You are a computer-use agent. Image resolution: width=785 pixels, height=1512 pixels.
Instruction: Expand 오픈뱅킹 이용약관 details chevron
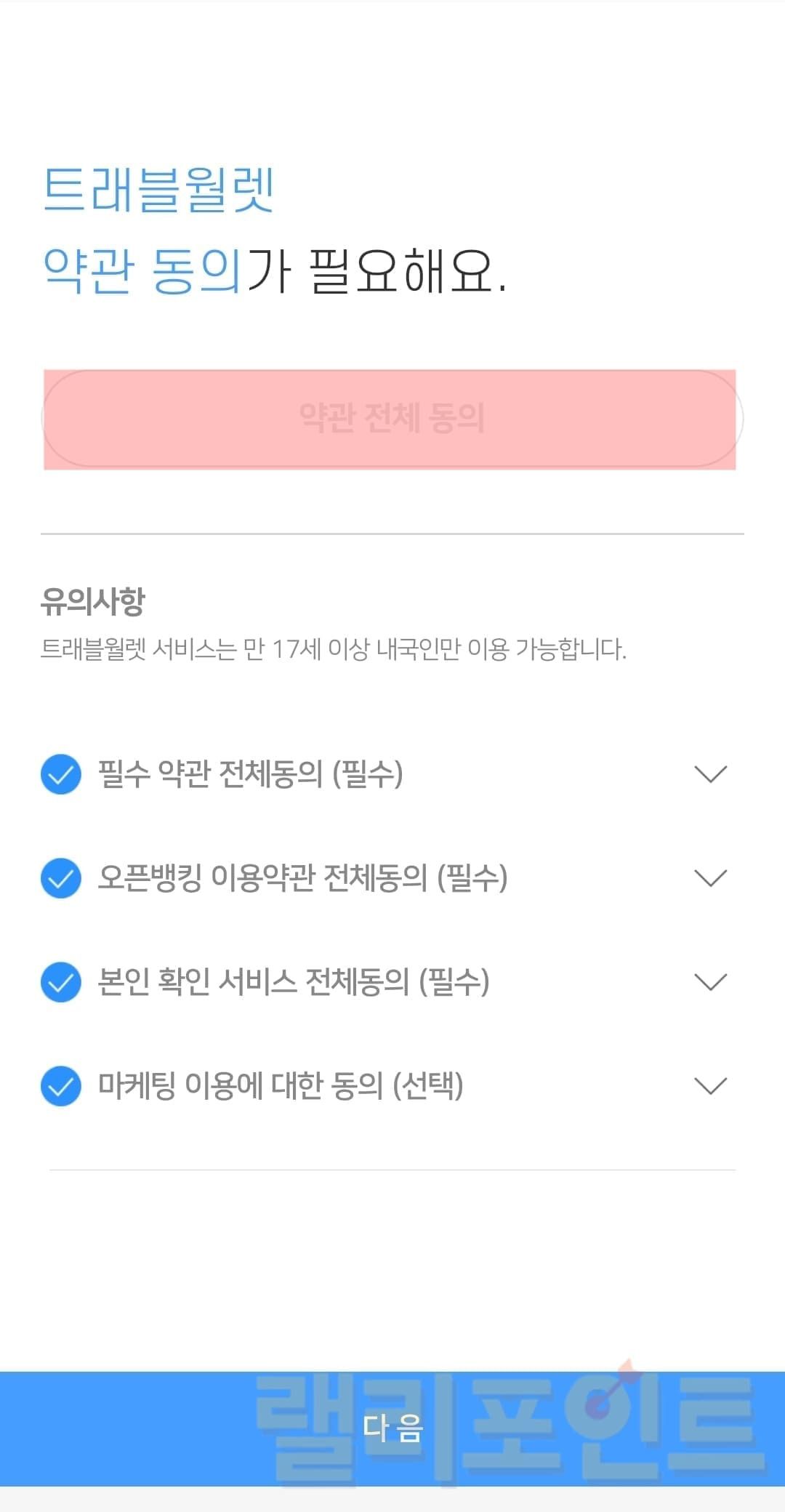pos(710,878)
